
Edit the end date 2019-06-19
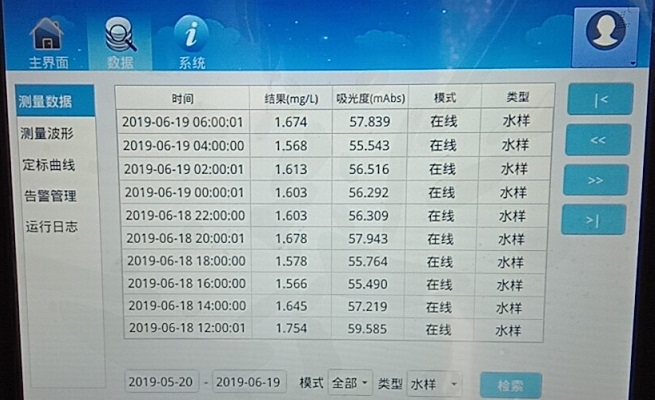[249, 383]
